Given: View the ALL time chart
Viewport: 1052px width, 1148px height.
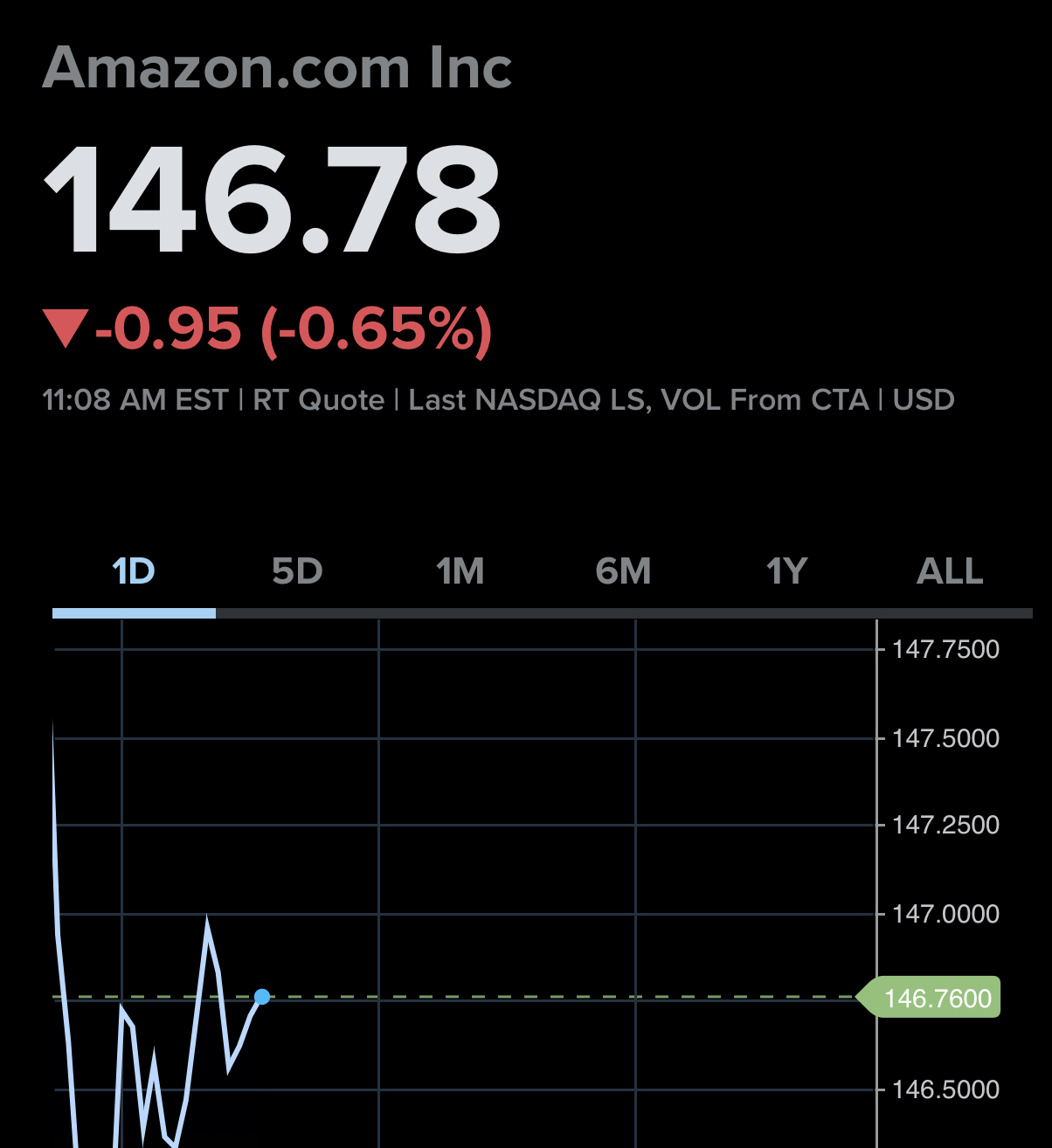Looking at the screenshot, I should click(x=950, y=571).
